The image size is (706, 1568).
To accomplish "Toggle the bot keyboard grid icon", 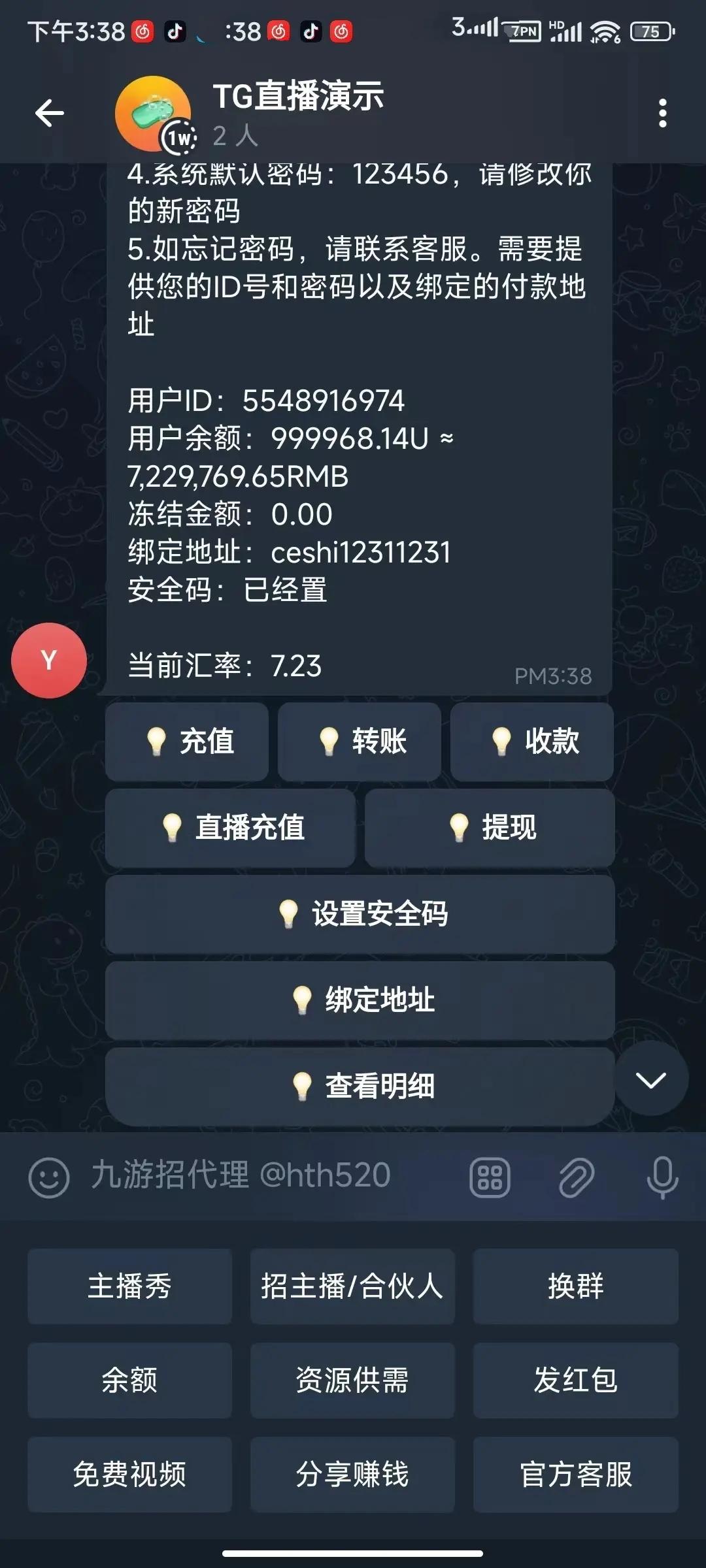I will point(490,1177).
